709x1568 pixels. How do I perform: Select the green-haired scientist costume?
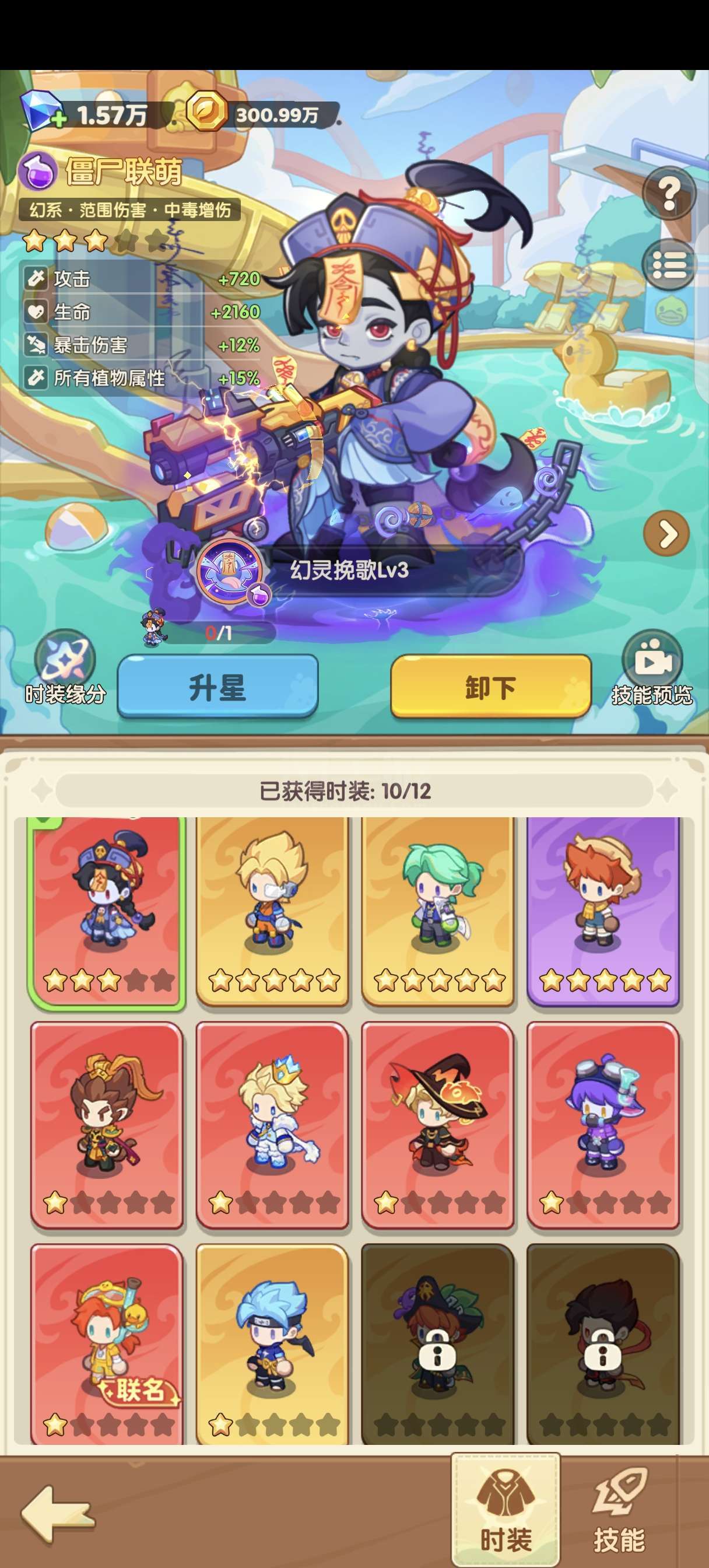click(x=437, y=911)
